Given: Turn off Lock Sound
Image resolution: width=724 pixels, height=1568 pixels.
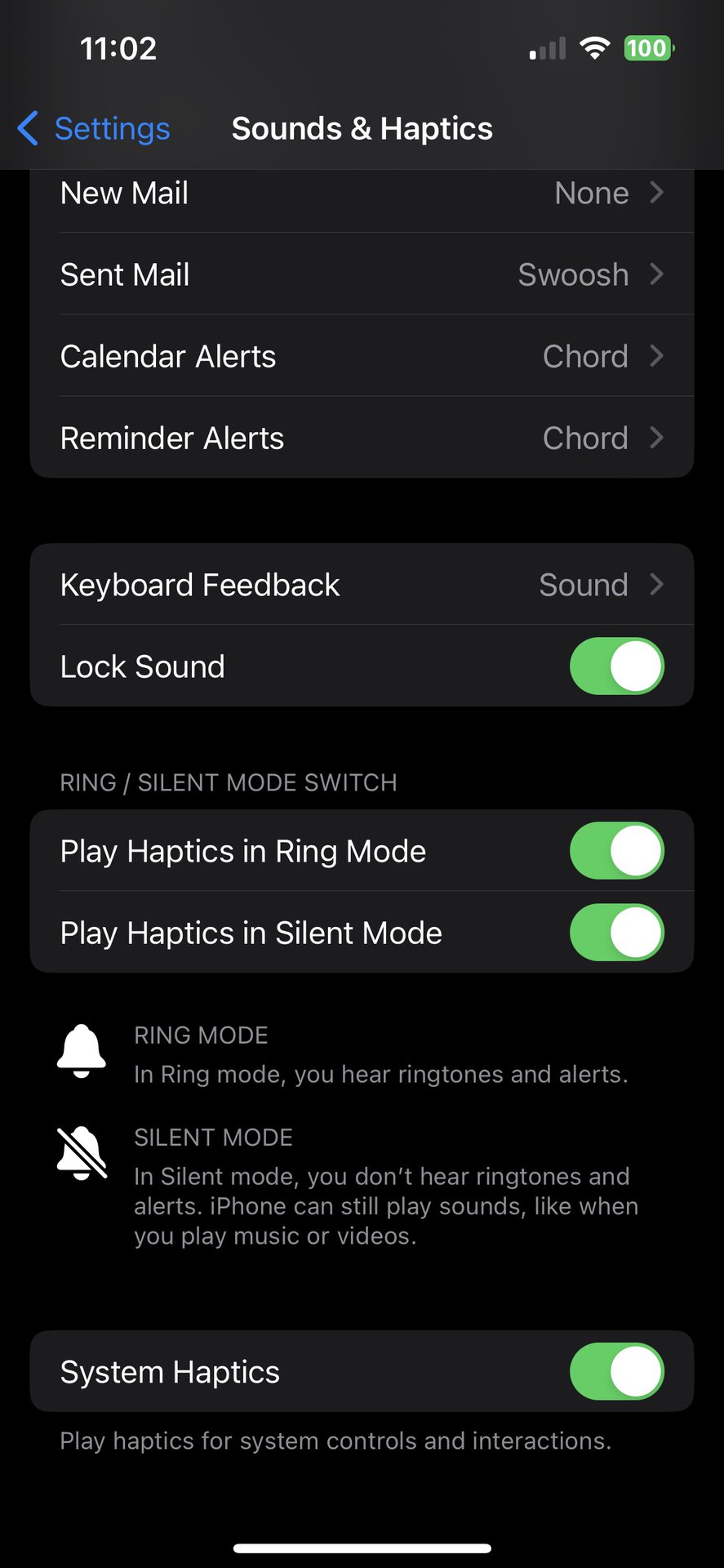Looking at the screenshot, I should (x=616, y=666).
